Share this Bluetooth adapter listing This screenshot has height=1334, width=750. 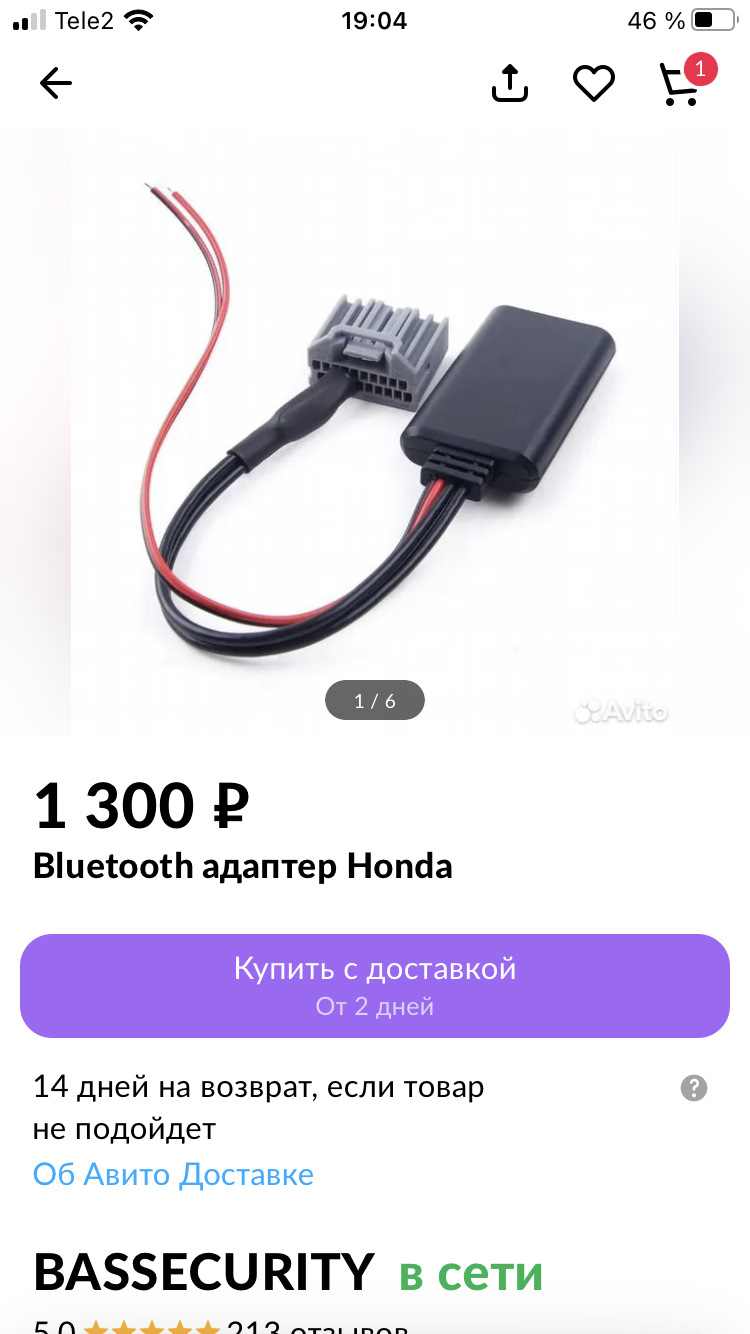(509, 84)
